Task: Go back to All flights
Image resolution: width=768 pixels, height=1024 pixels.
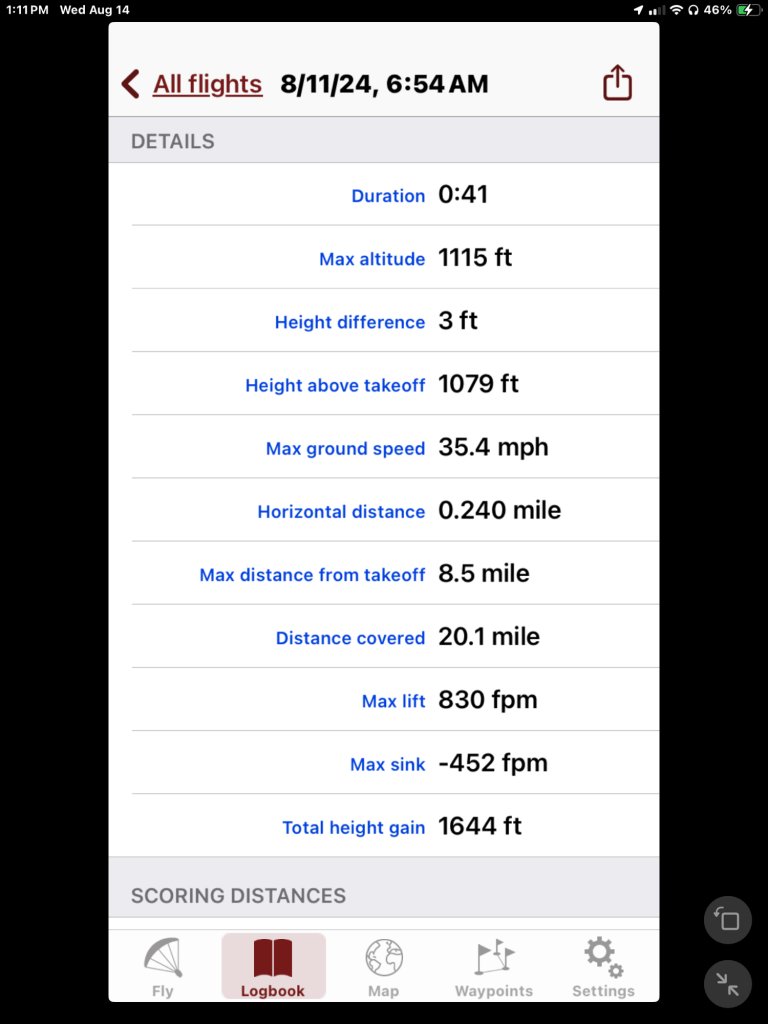Action: 193,84
